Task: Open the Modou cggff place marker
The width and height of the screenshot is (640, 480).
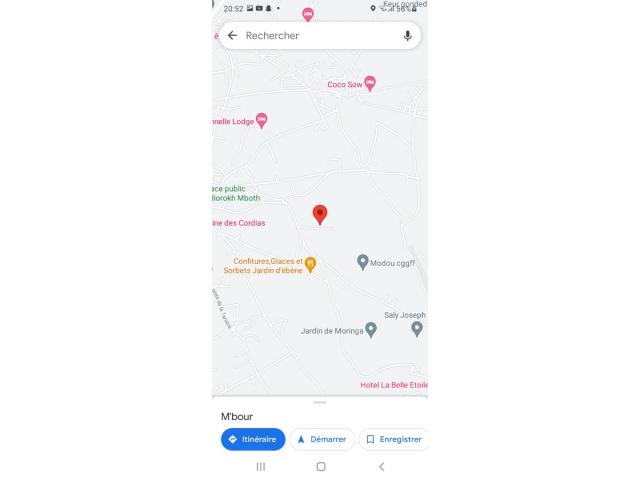Action: coord(363,262)
